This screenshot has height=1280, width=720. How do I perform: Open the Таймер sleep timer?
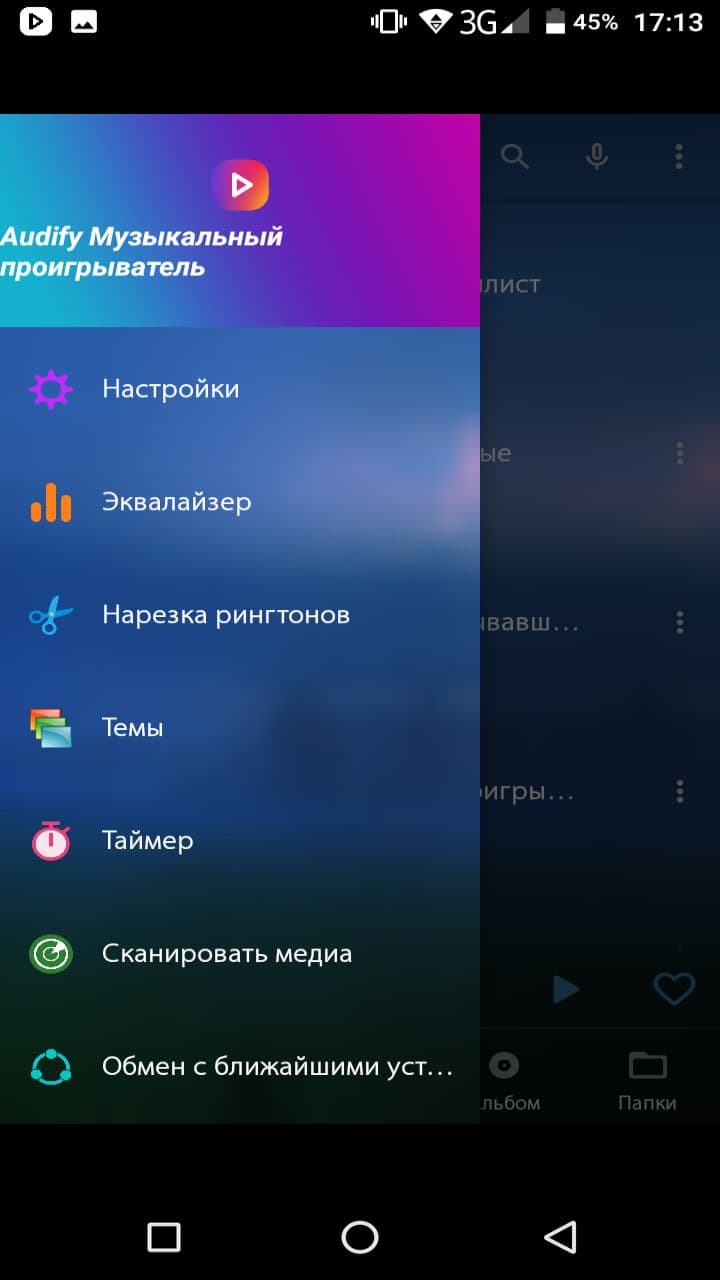coord(147,841)
